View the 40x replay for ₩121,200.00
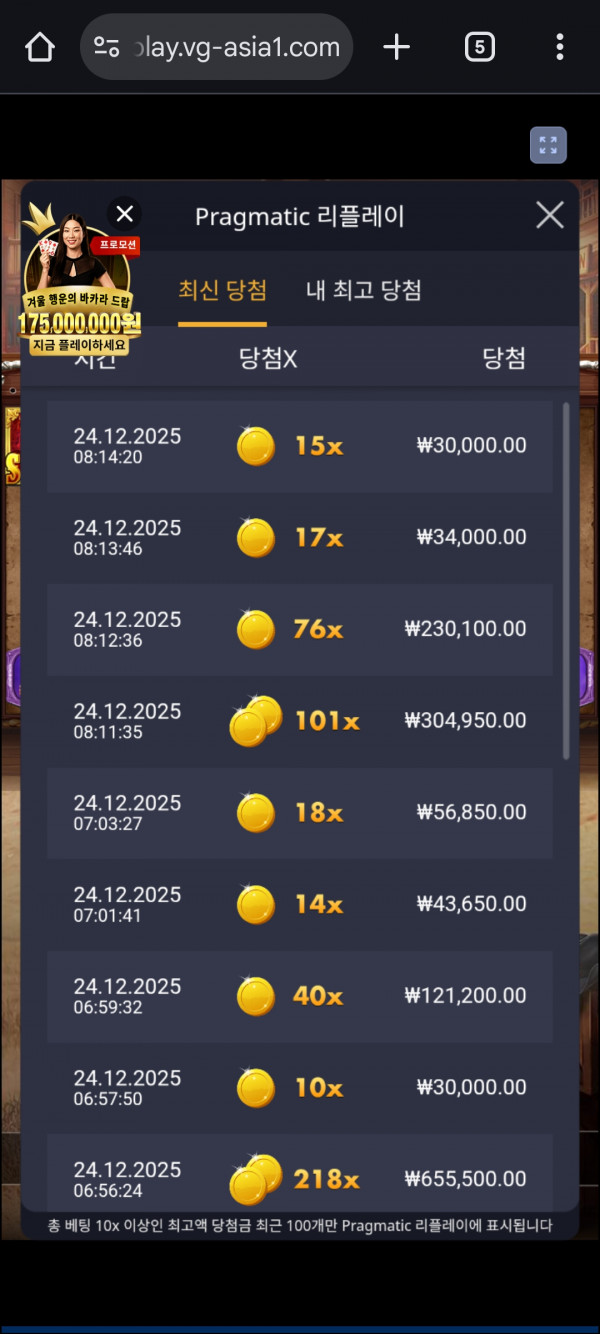The height and width of the screenshot is (1334, 600). click(x=300, y=996)
